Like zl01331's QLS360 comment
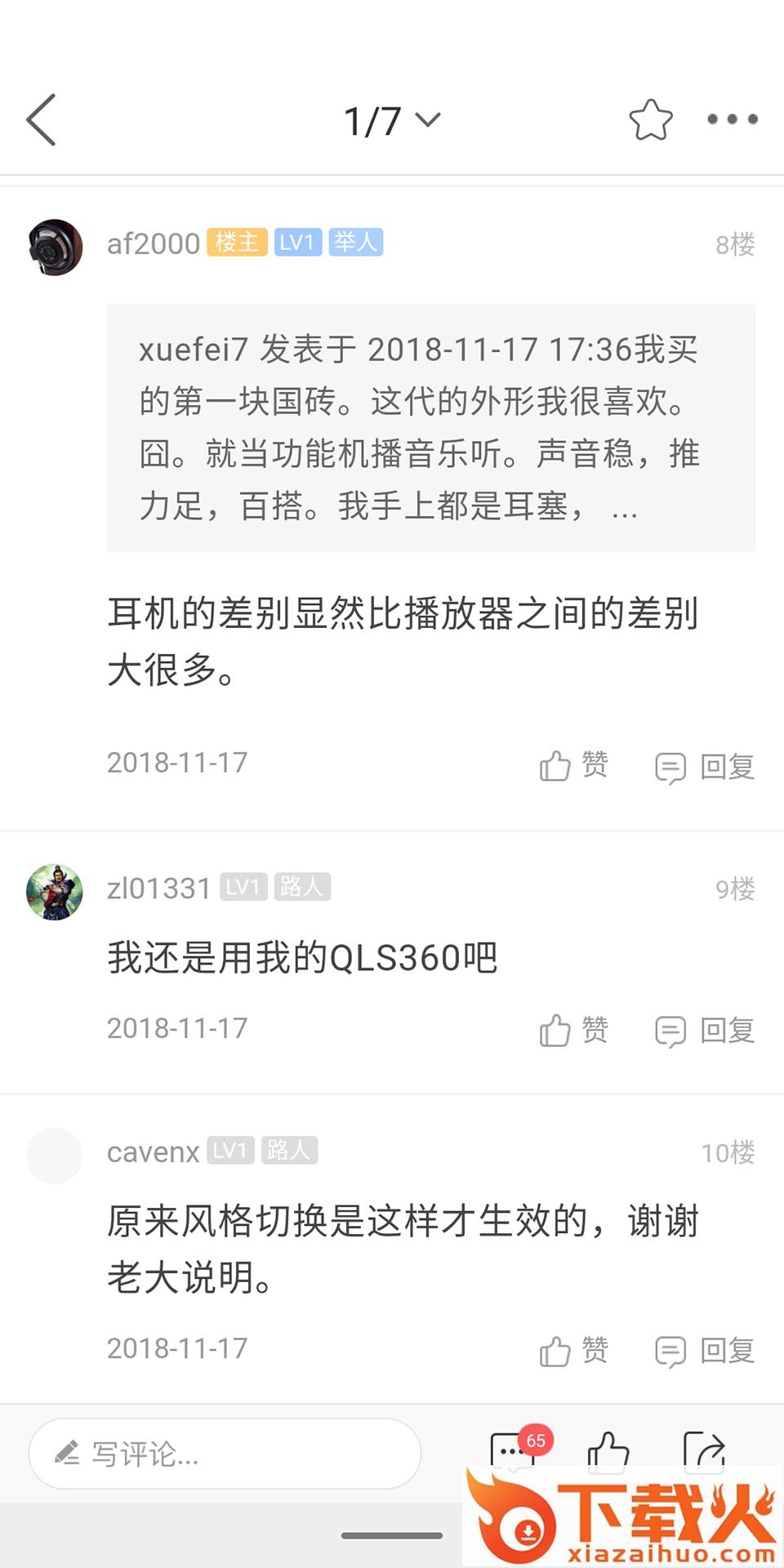The width and height of the screenshot is (784, 1568). point(573,1030)
